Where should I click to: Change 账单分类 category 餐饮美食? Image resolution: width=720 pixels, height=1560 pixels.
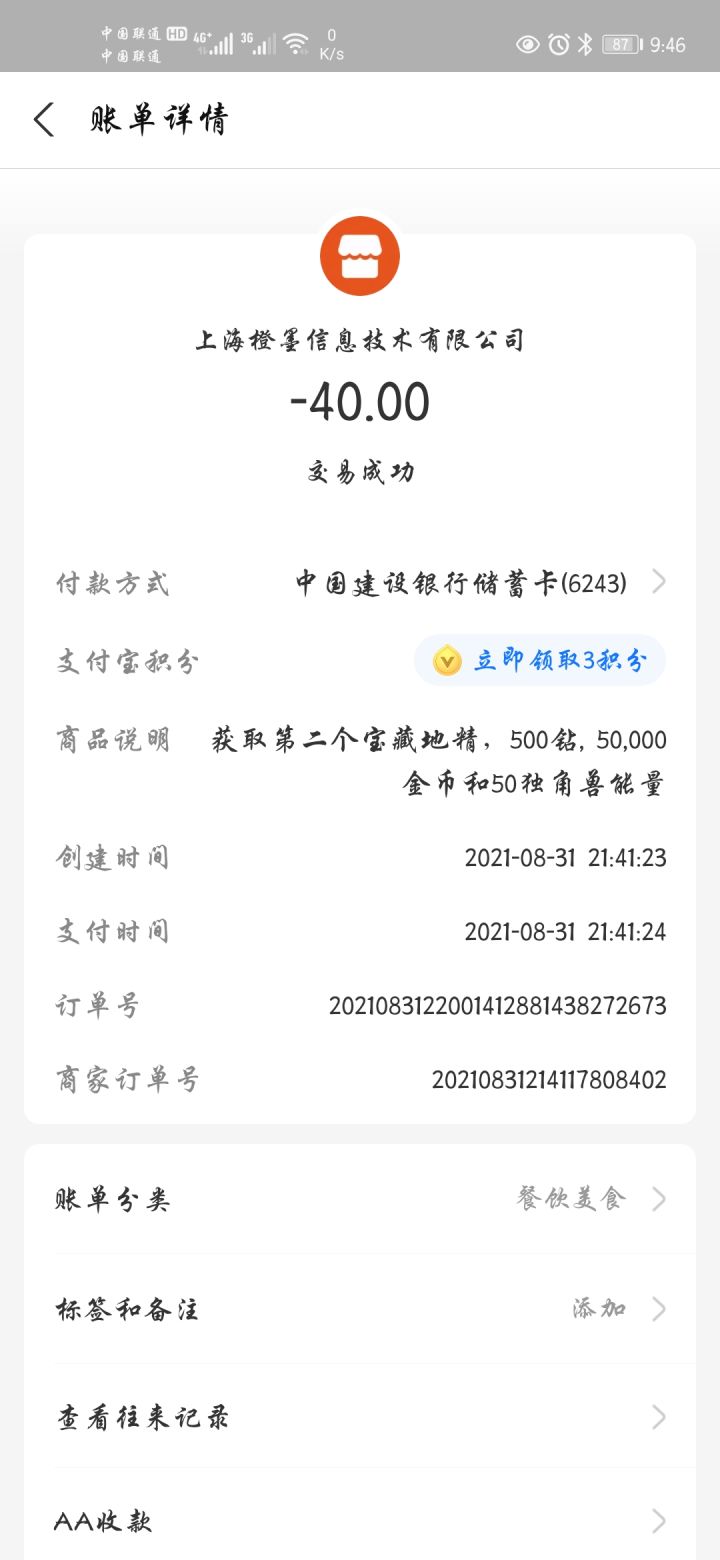tap(360, 1199)
